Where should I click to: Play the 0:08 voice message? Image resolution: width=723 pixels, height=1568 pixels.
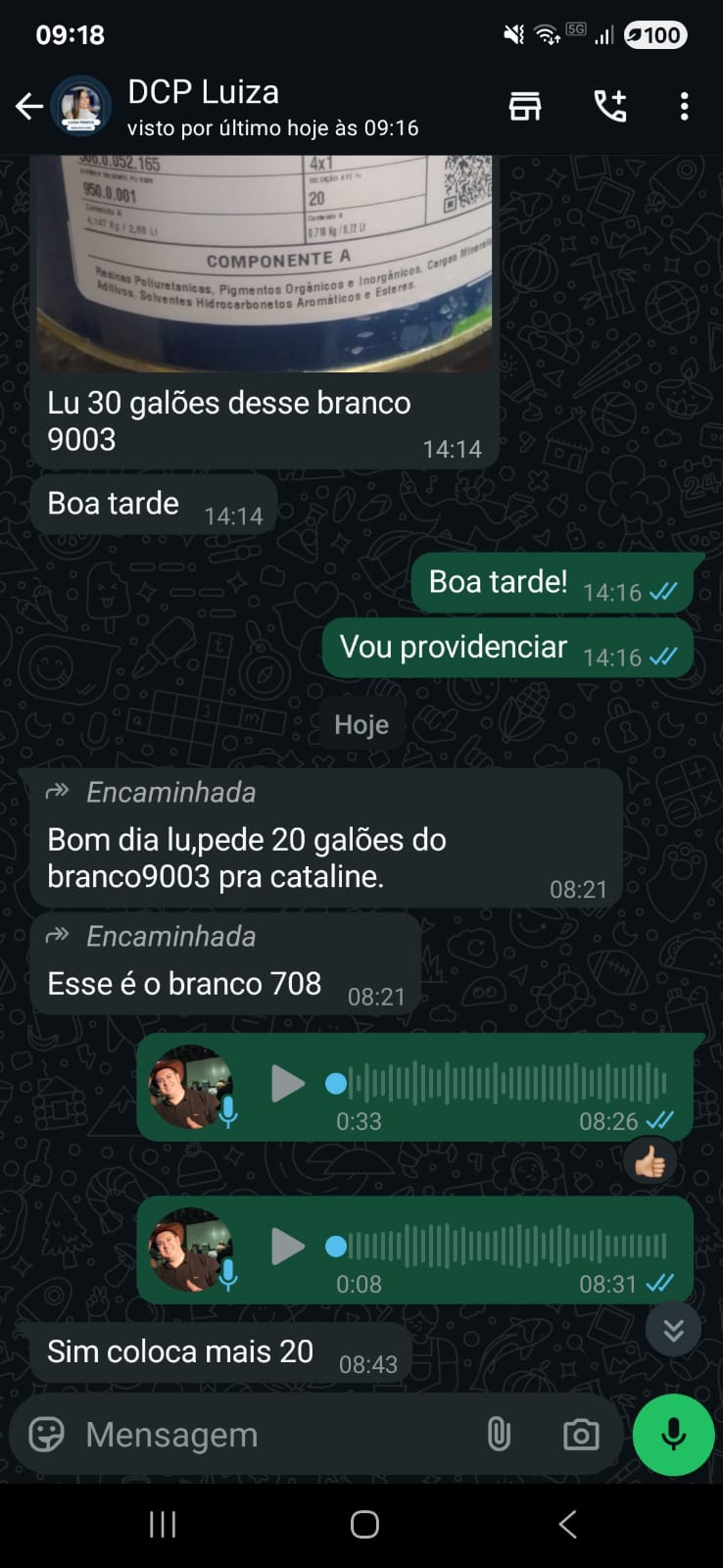pyautogui.click(x=287, y=1247)
